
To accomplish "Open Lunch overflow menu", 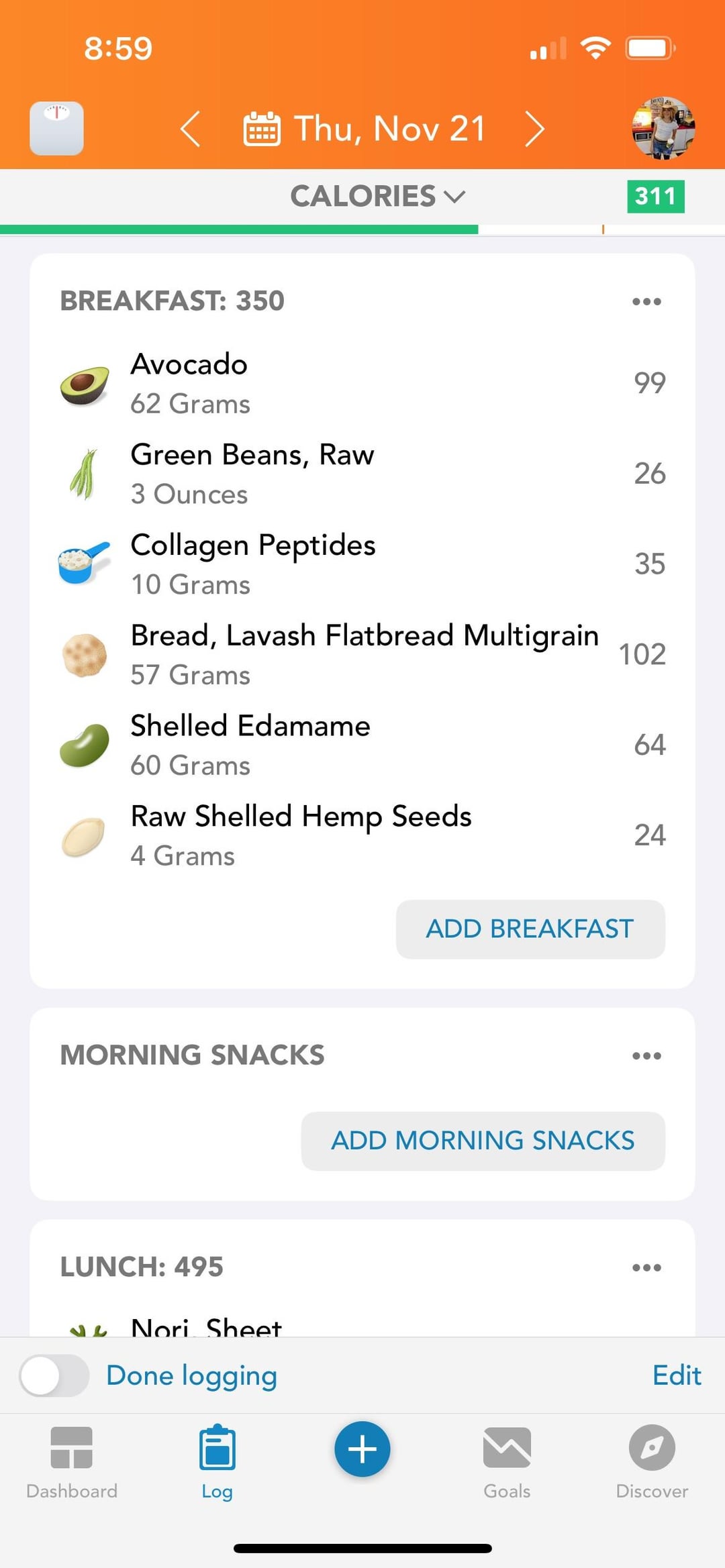I will (x=646, y=1267).
